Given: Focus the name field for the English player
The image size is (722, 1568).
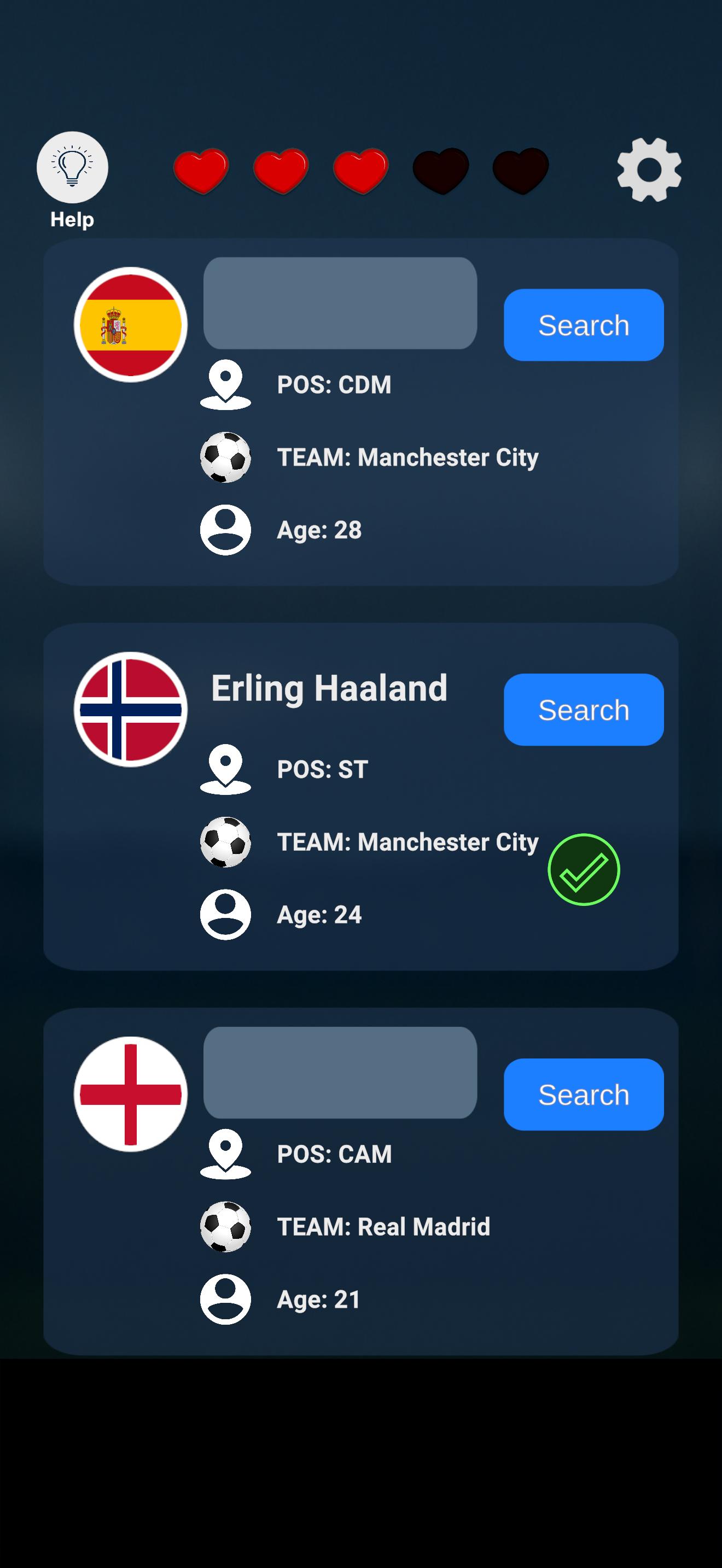Looking at the screenshot, I should tap(340, 1073).
